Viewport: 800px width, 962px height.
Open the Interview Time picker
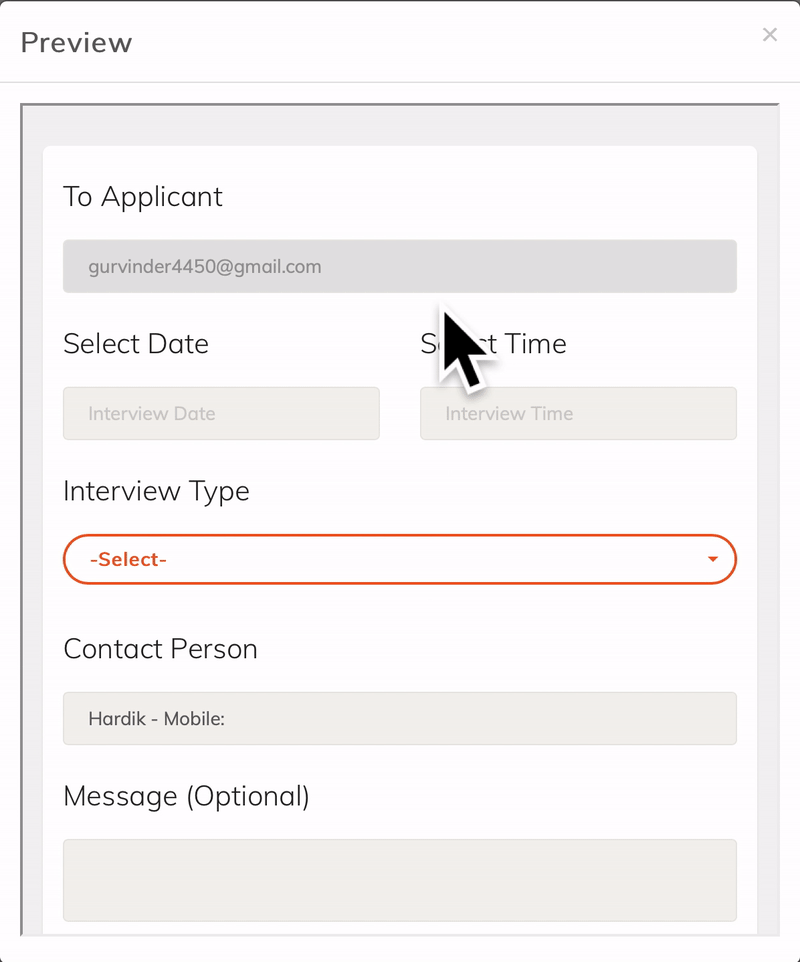pyautogui.click(x=578, y=413)
